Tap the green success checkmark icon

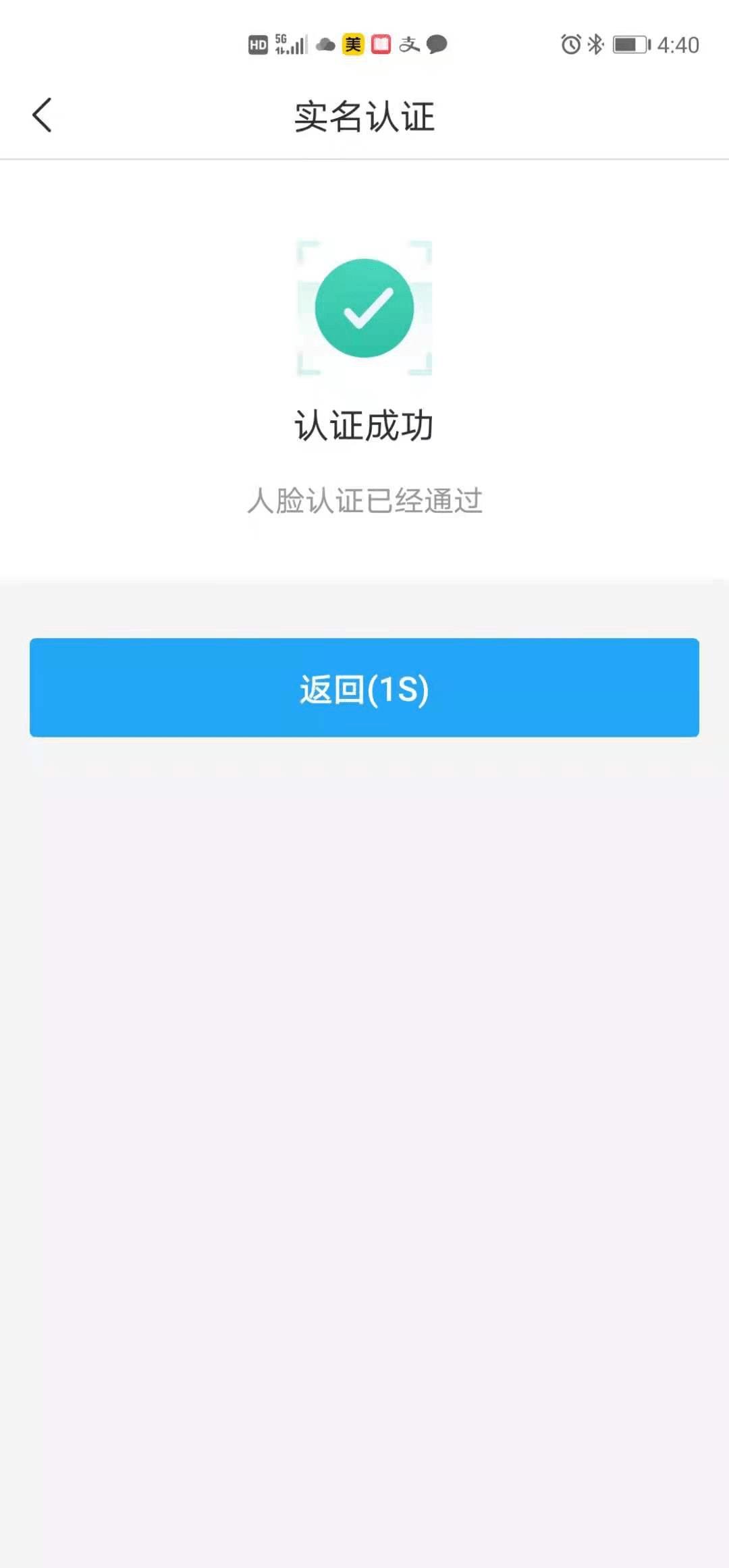pos(364,307)
